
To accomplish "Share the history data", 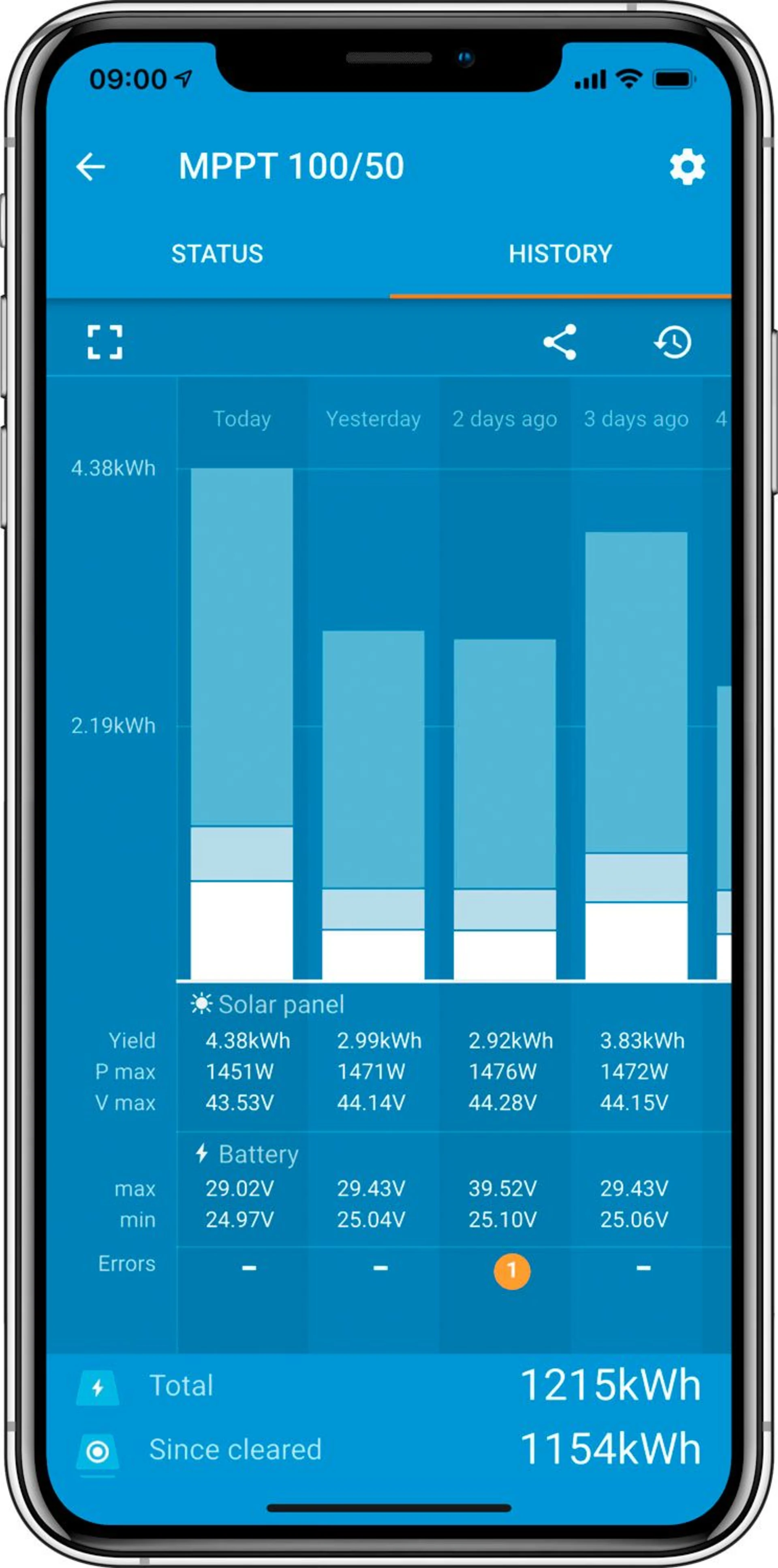I will point(560,342).
